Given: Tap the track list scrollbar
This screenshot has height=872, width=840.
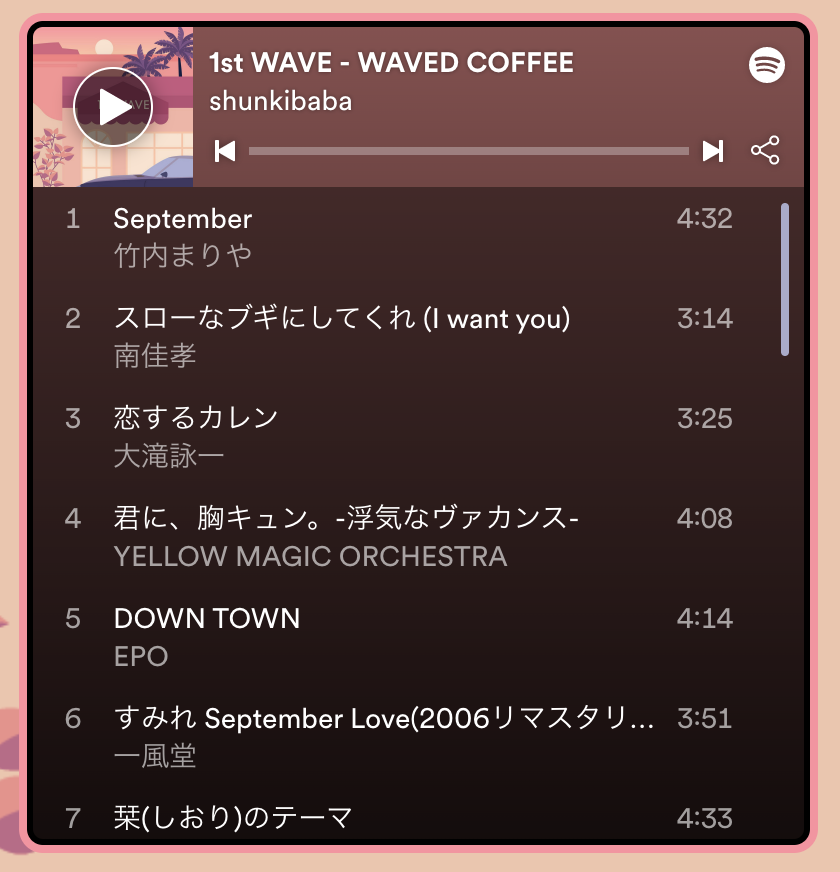Looking at the screenshot, I should 785,280.
